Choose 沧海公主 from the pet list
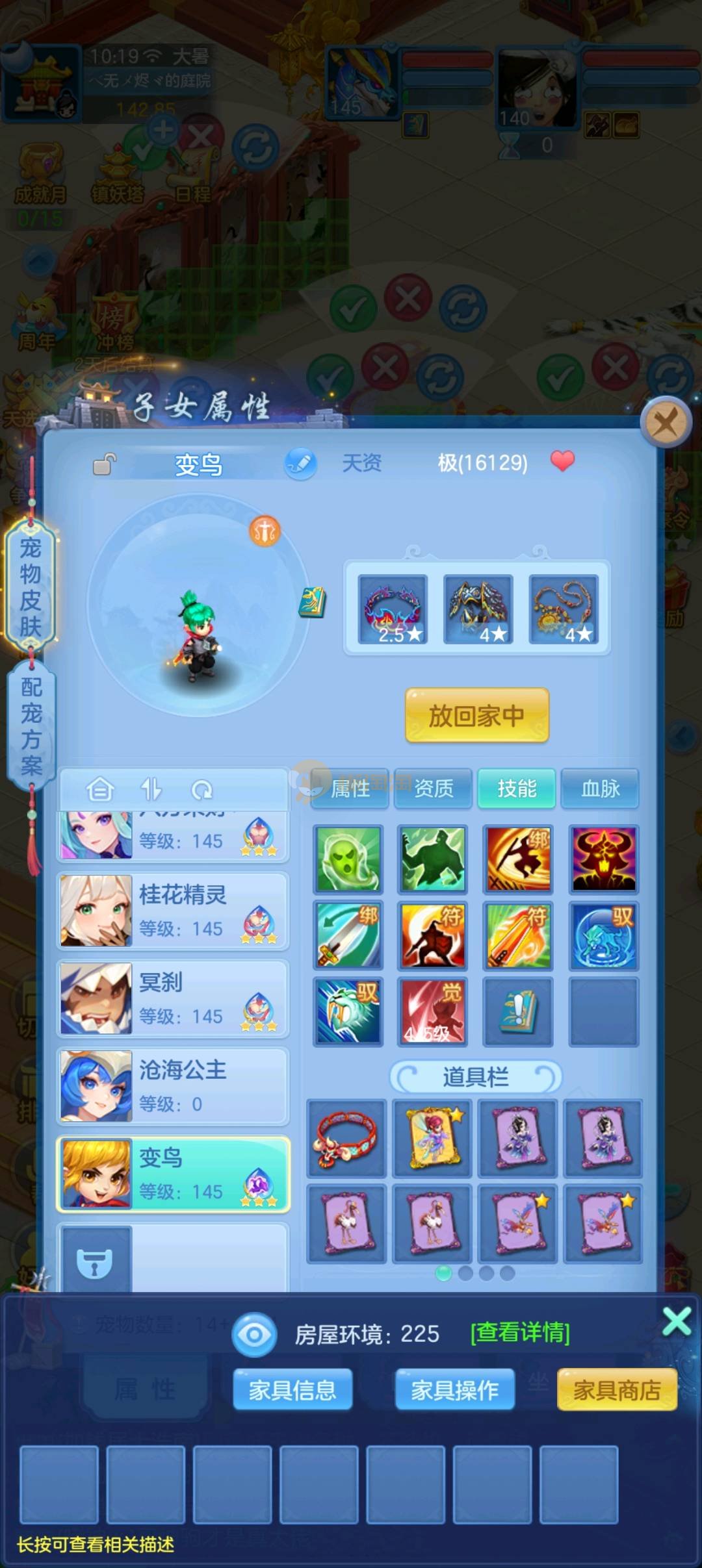The image size is (702, 1568). pos(173,1086)
